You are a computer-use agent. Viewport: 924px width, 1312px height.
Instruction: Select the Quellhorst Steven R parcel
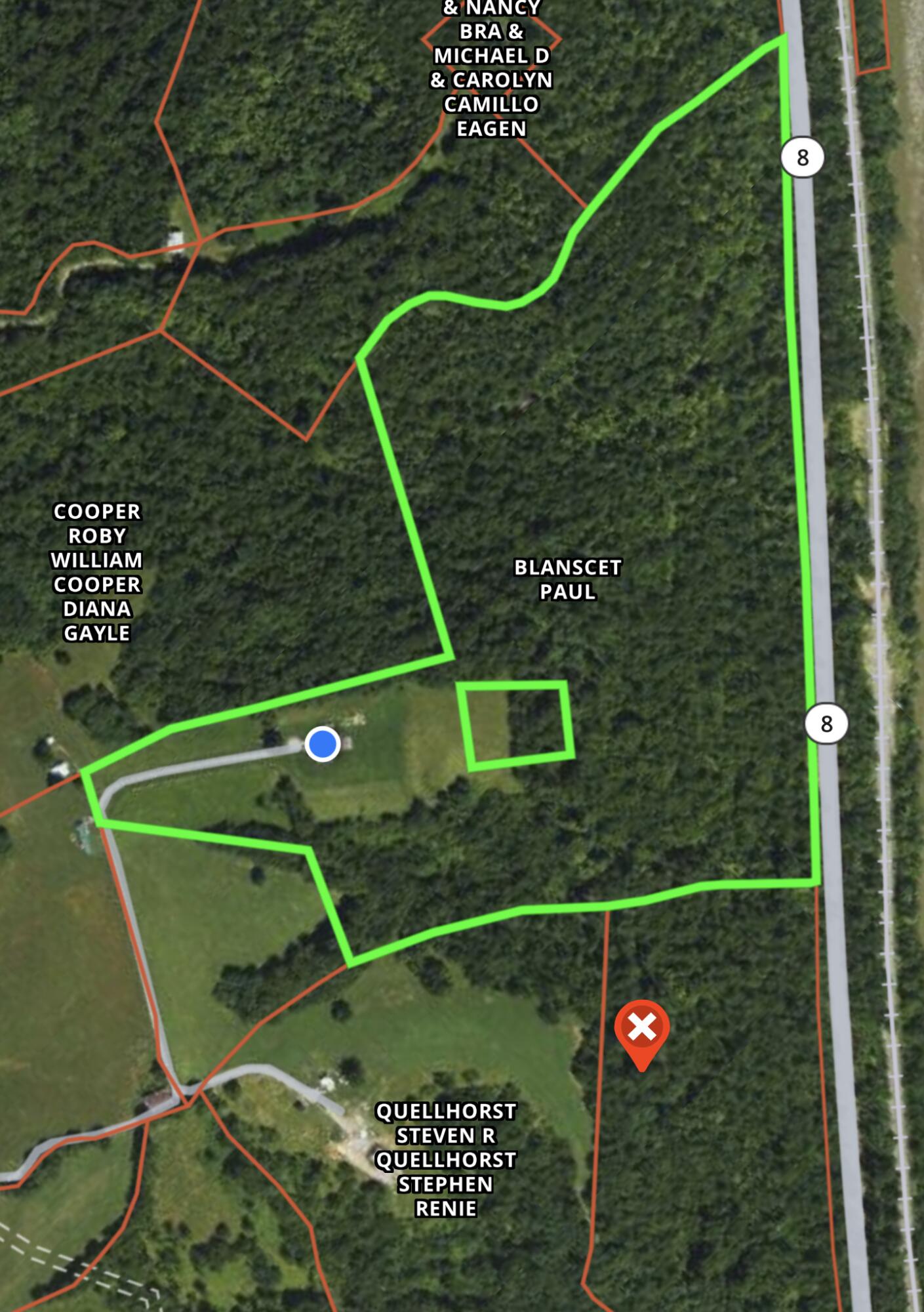coord(445,1159)
